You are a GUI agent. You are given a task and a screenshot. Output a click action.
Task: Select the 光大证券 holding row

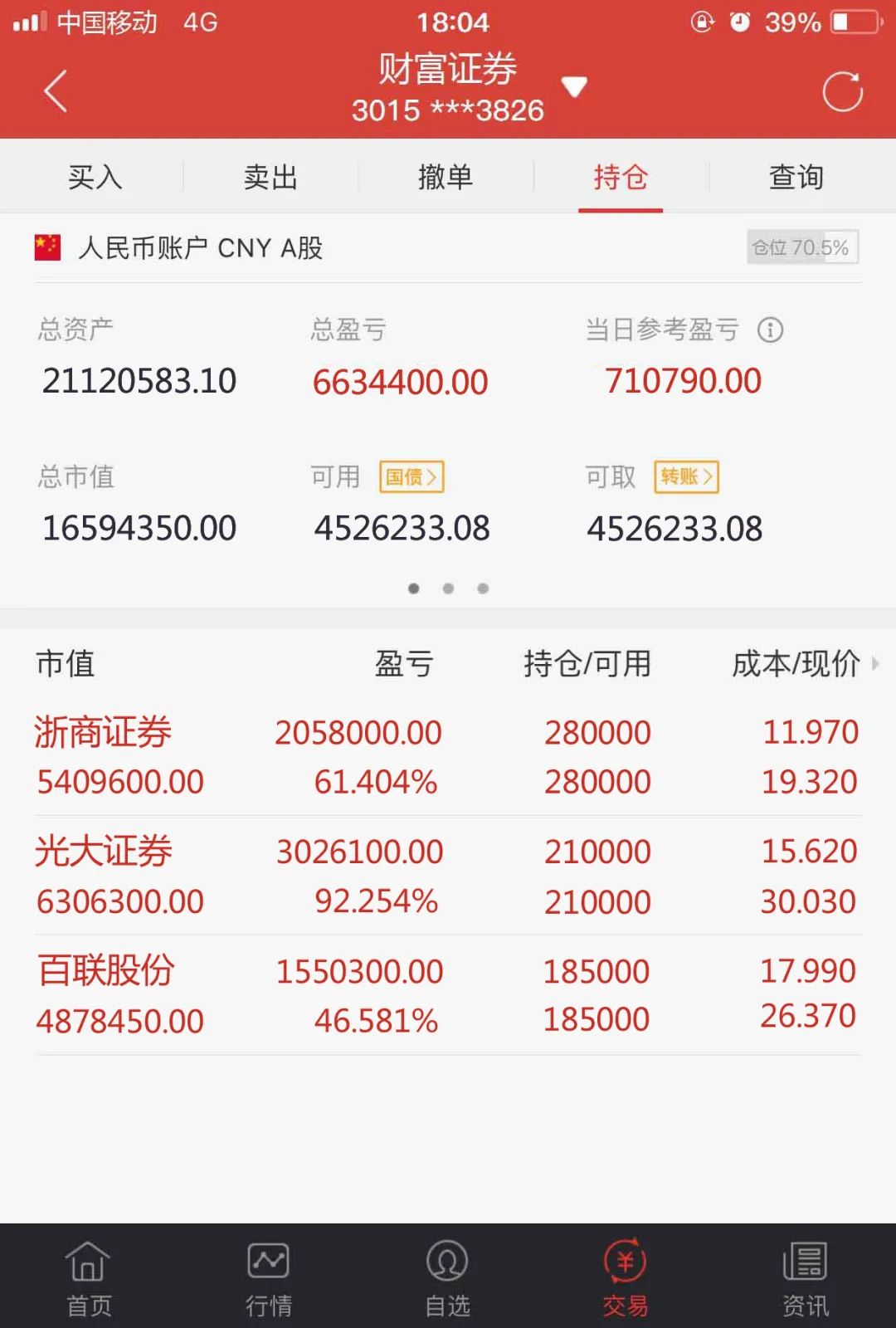[448, 874]
